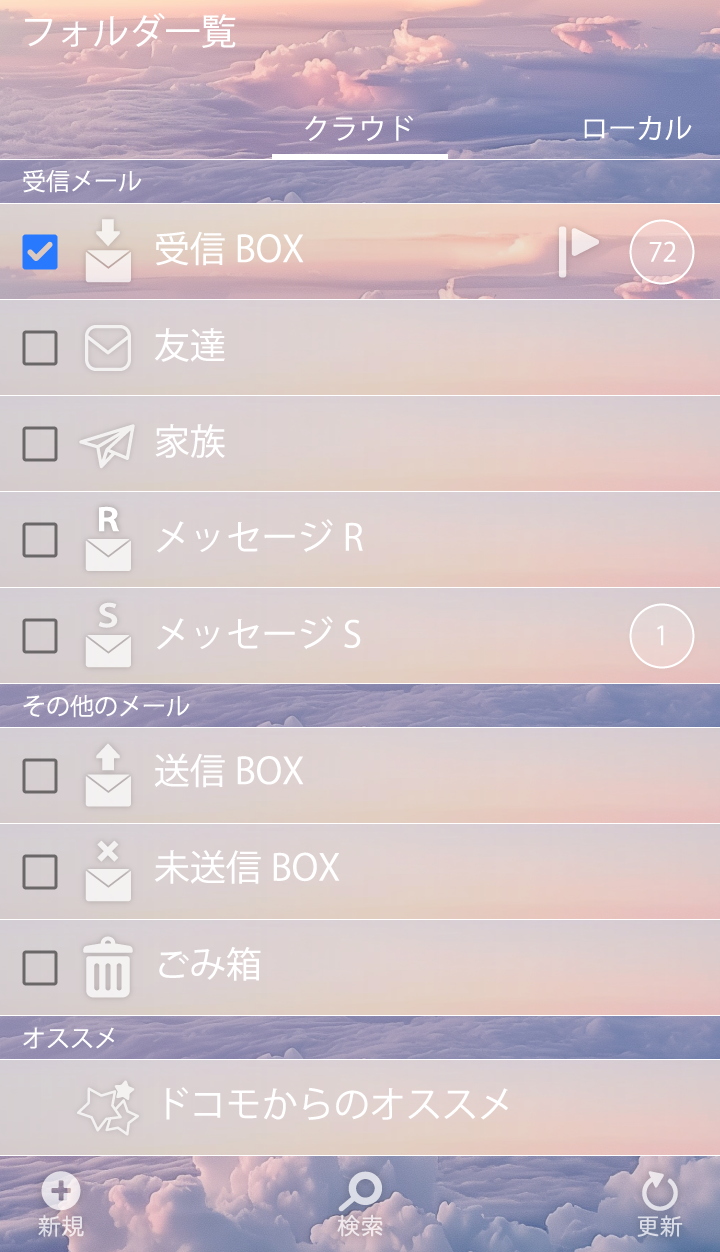Screen dimensions: 720x1252
Task: Open the 未送信 BOX folder
Action: click(247, 868)
